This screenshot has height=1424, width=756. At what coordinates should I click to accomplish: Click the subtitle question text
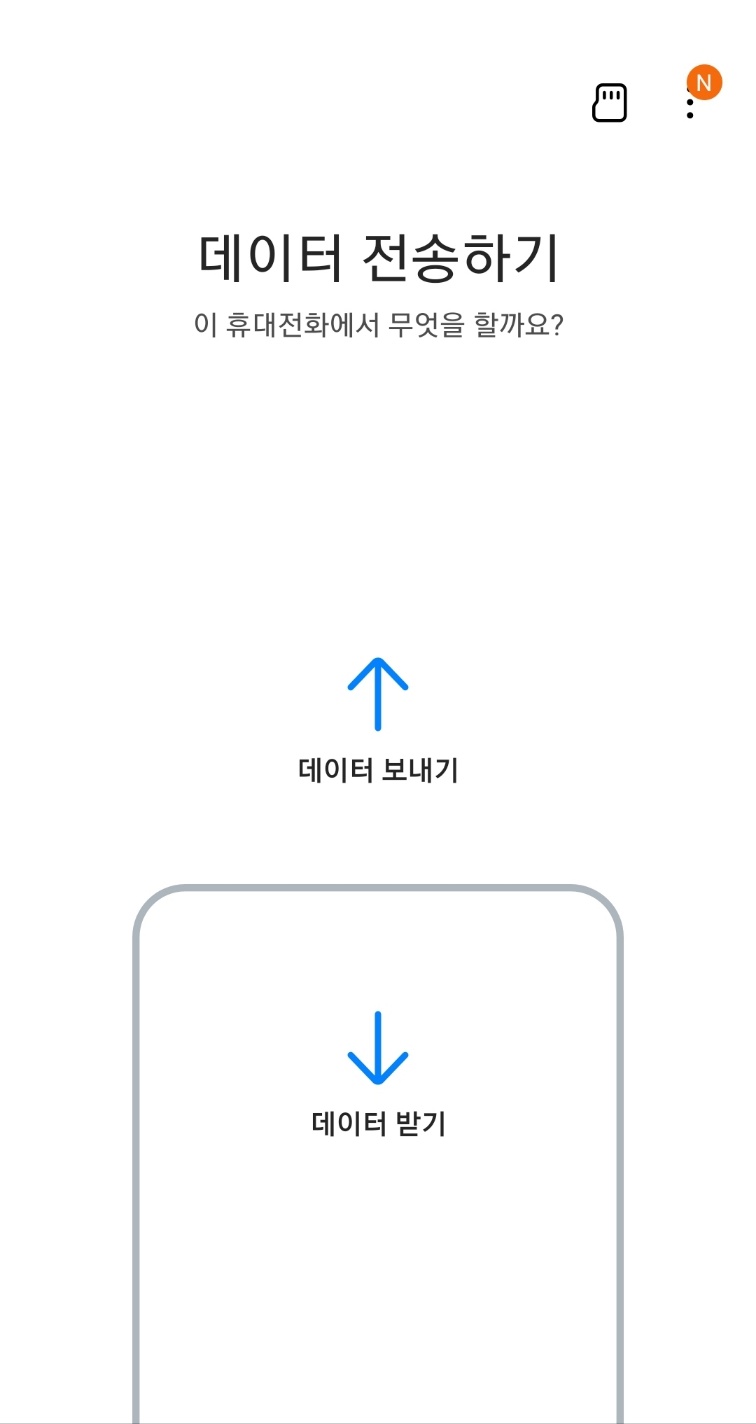(x=377, y=324)
